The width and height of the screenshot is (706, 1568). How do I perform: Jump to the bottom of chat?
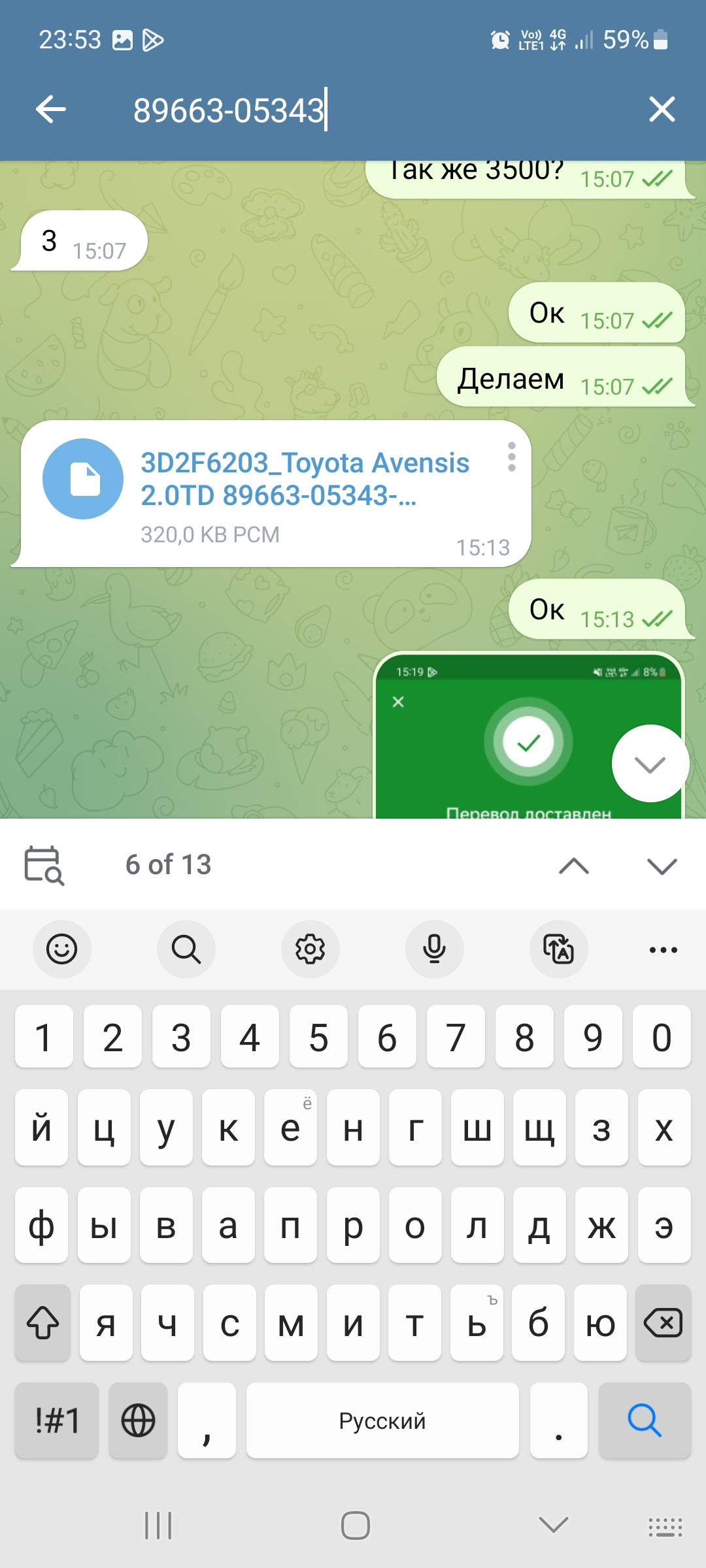coord(650,763)
